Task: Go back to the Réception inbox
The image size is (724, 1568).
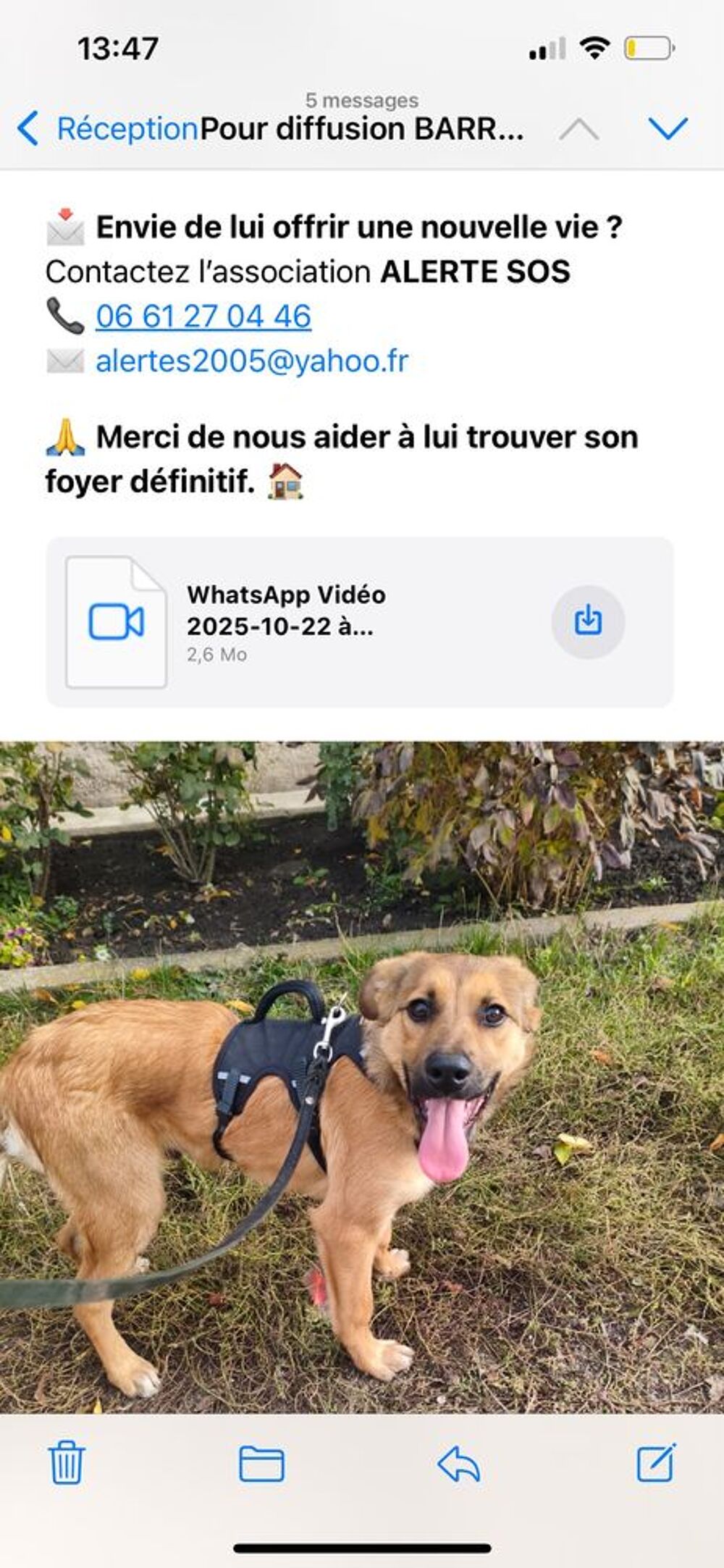Action: (x=107, y=129)
